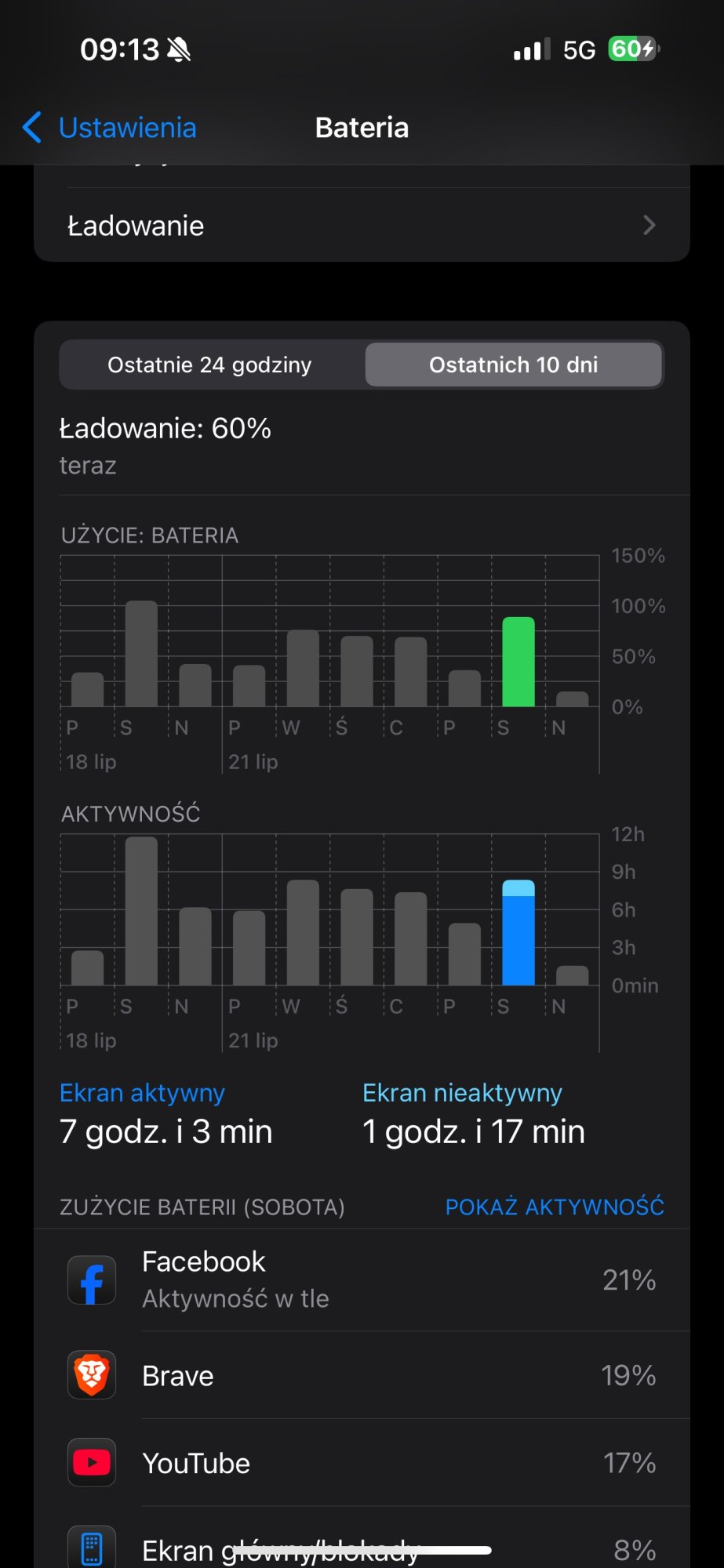Go back to Ustawienia
This screenshot has height=1568, width=724.
111,128
